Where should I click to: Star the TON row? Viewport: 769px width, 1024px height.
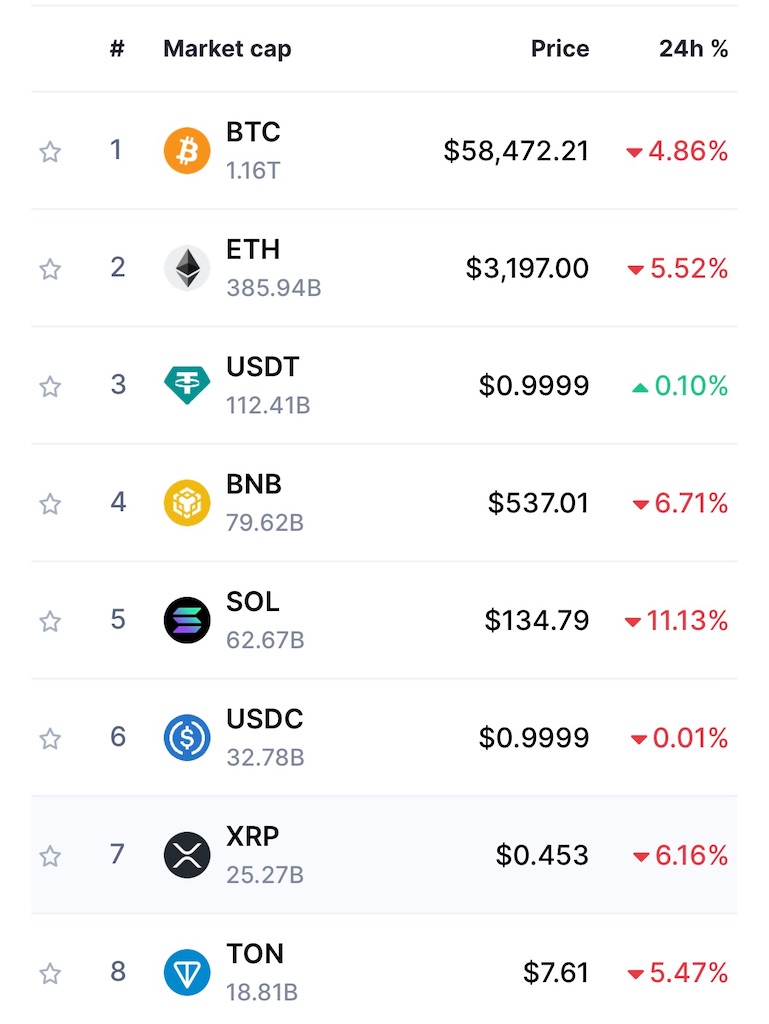tap(49, 972)
